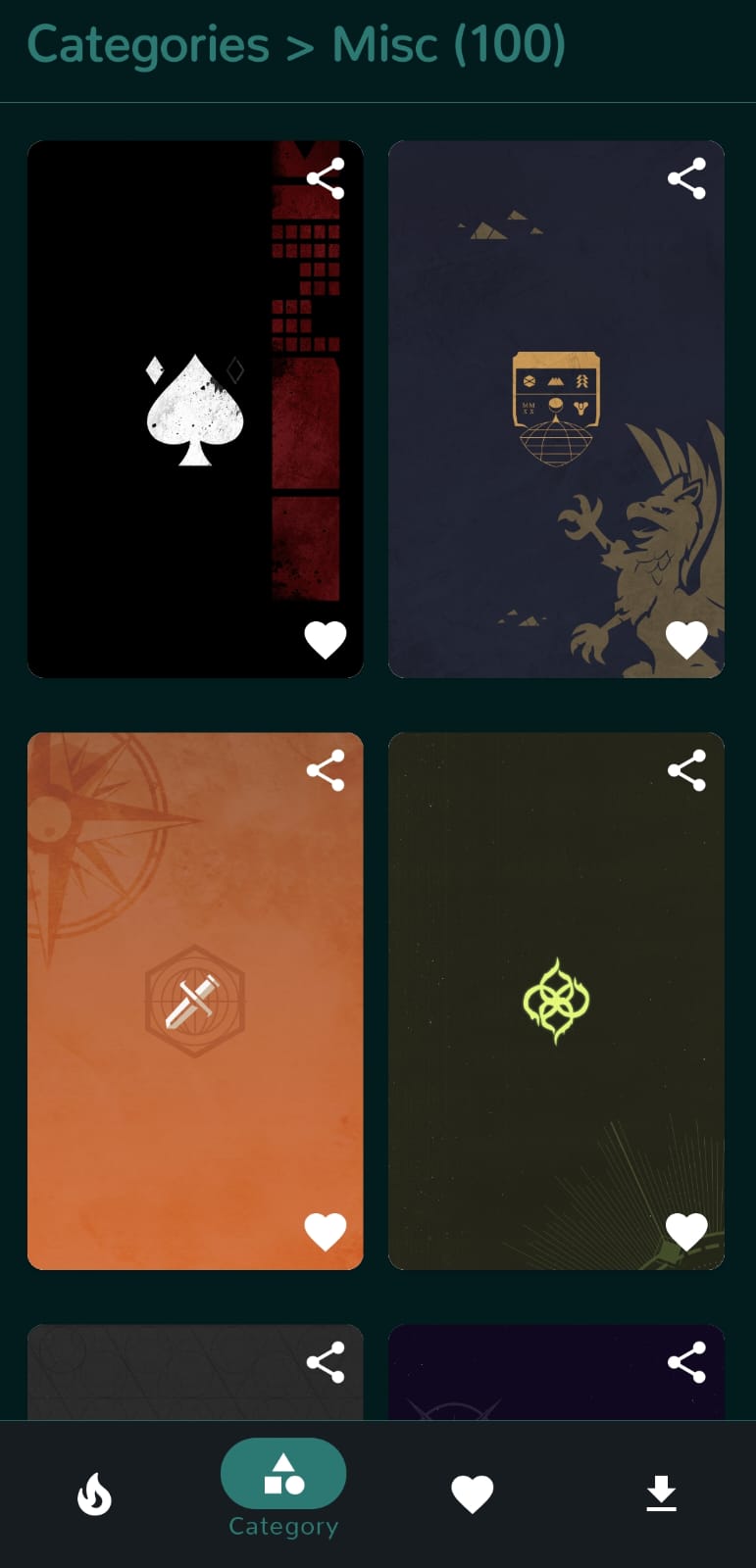Viewport: 756px width, 1568px height.
Task: Share the orange compass wallpaper
Action: 326,770
